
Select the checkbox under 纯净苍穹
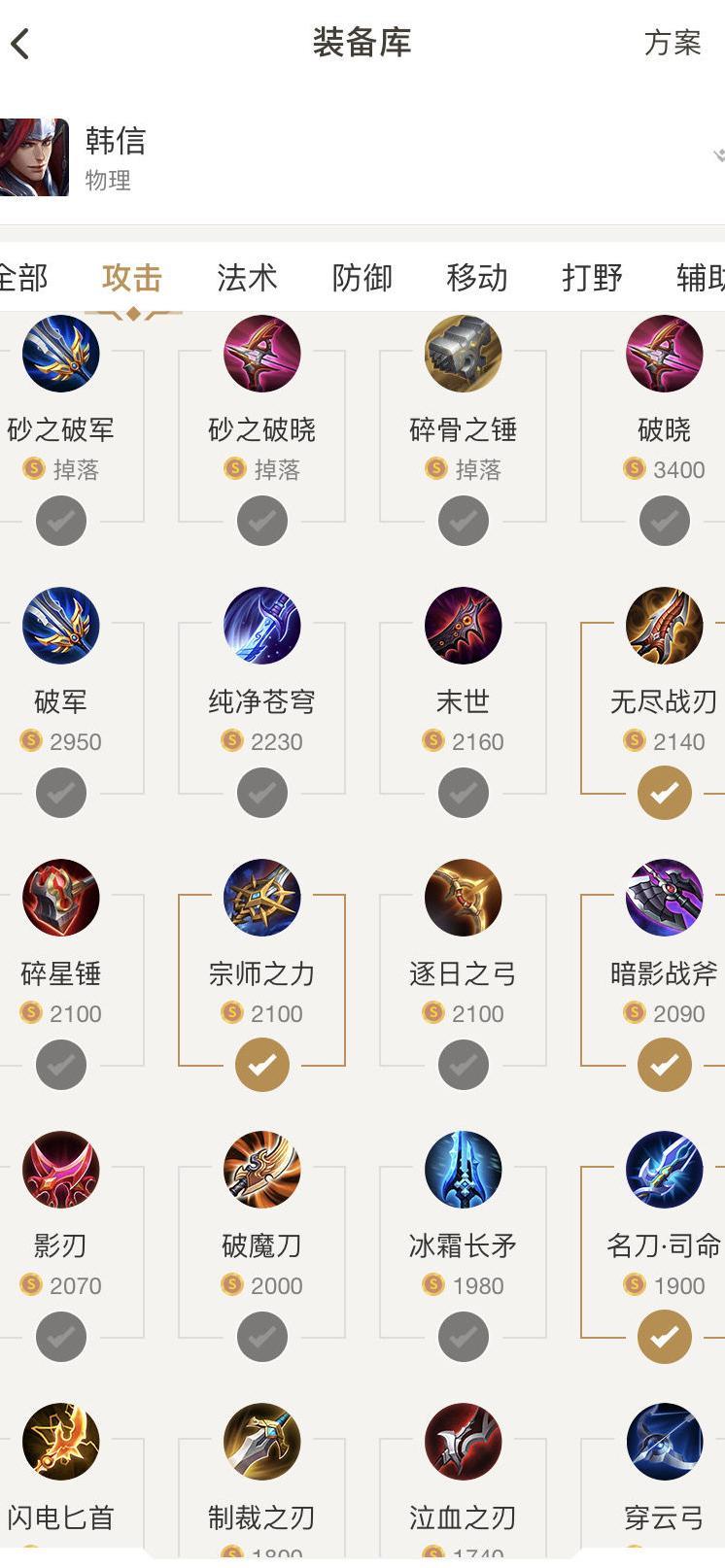(262, 793)
